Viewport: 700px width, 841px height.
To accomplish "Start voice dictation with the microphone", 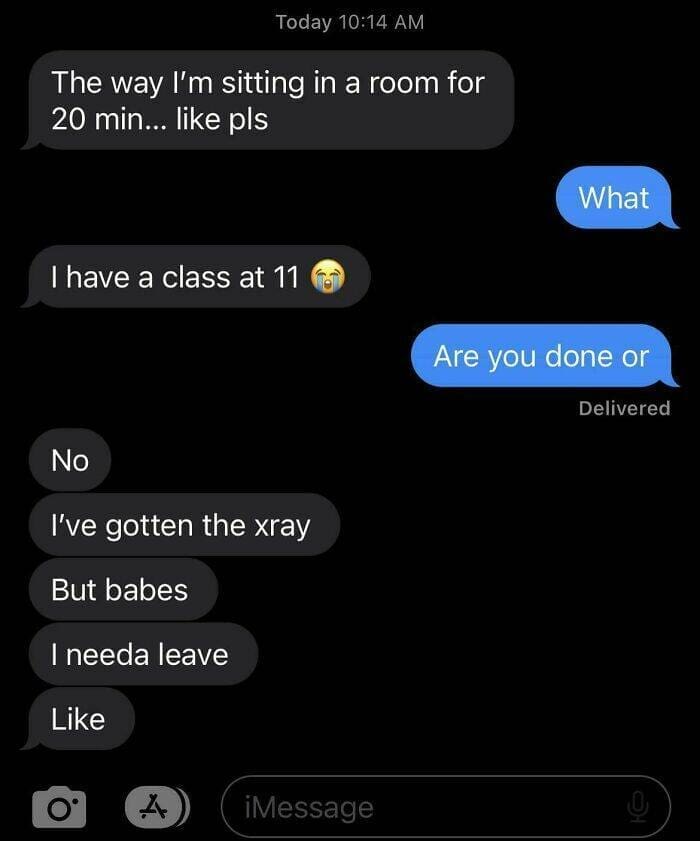I will 638,806.
